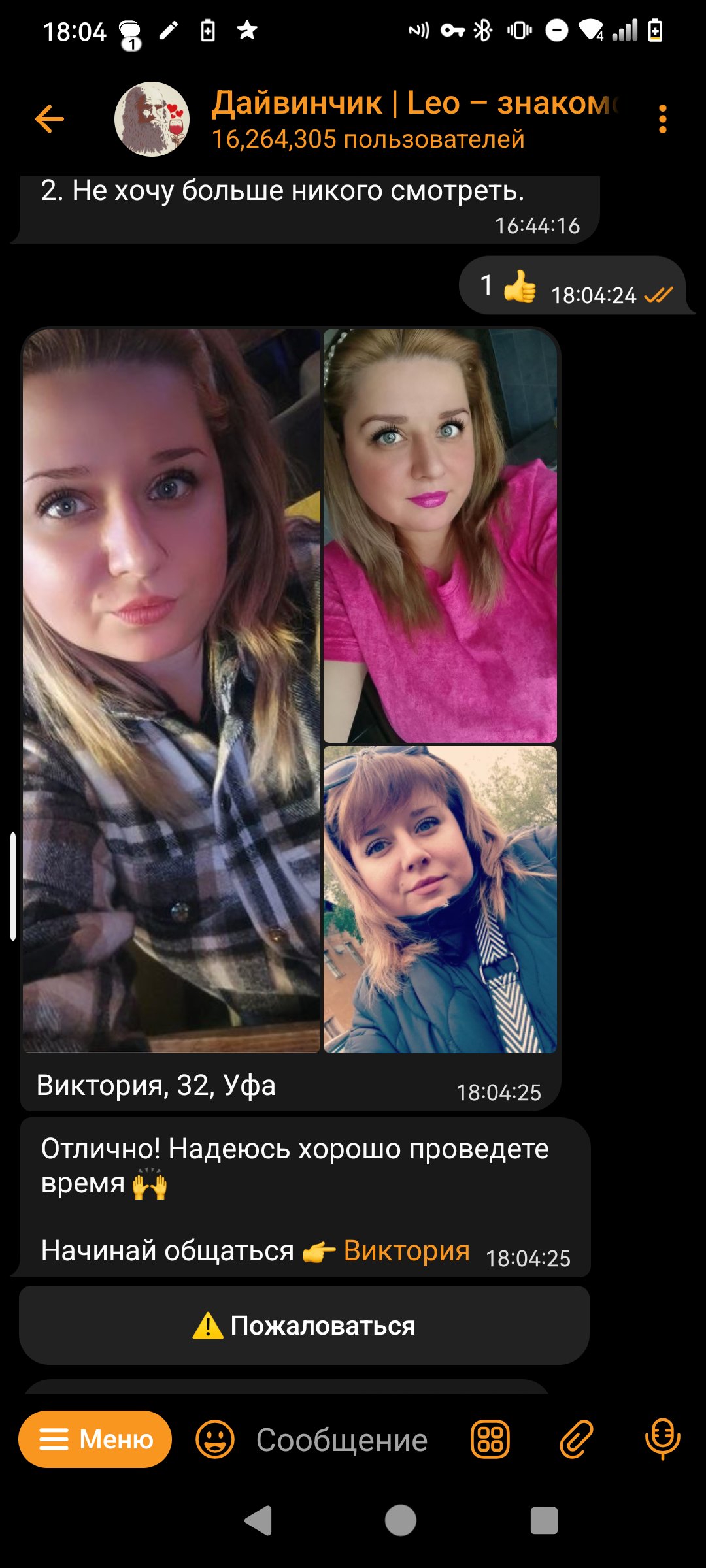
Task: Open the emoji picker
Action: click(215, 1439)
